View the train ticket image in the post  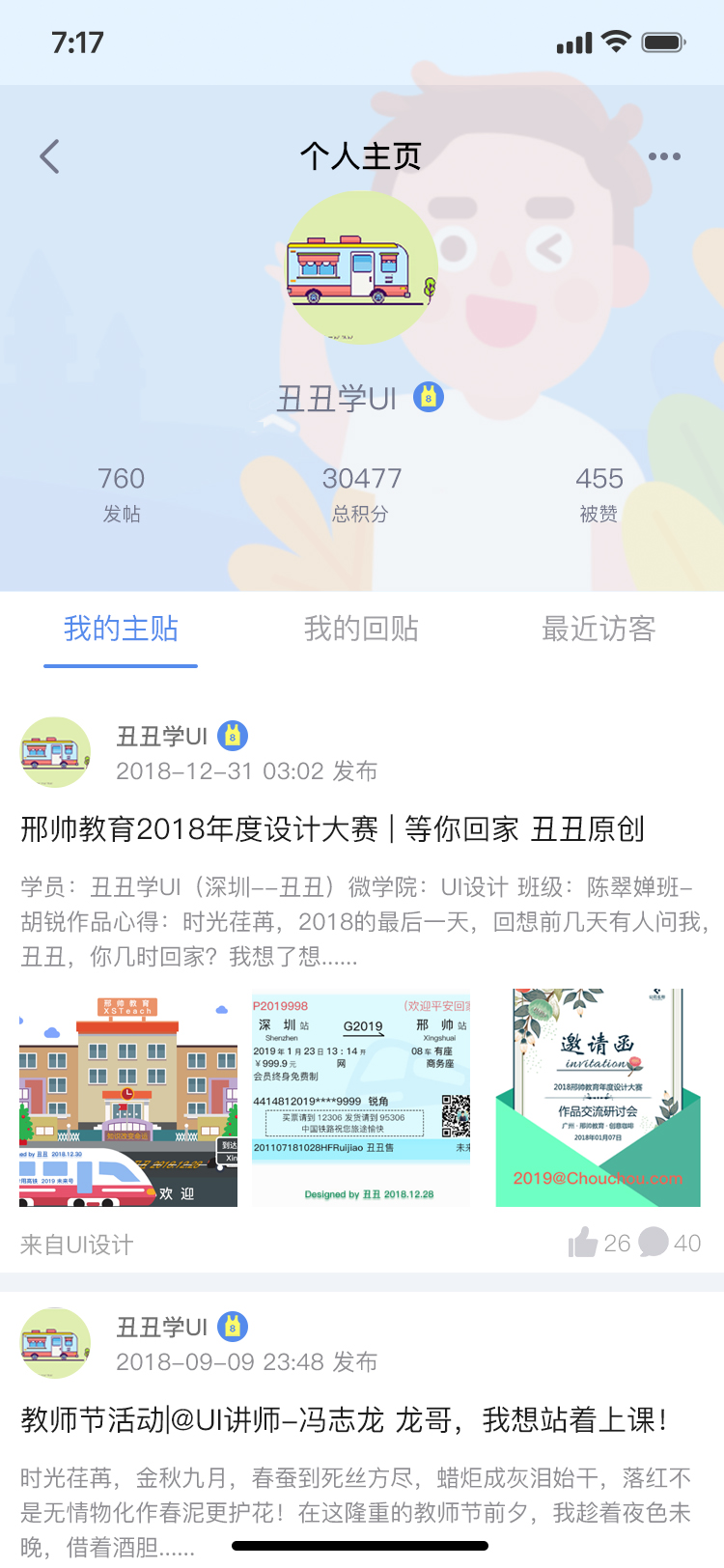(361, 1098)
